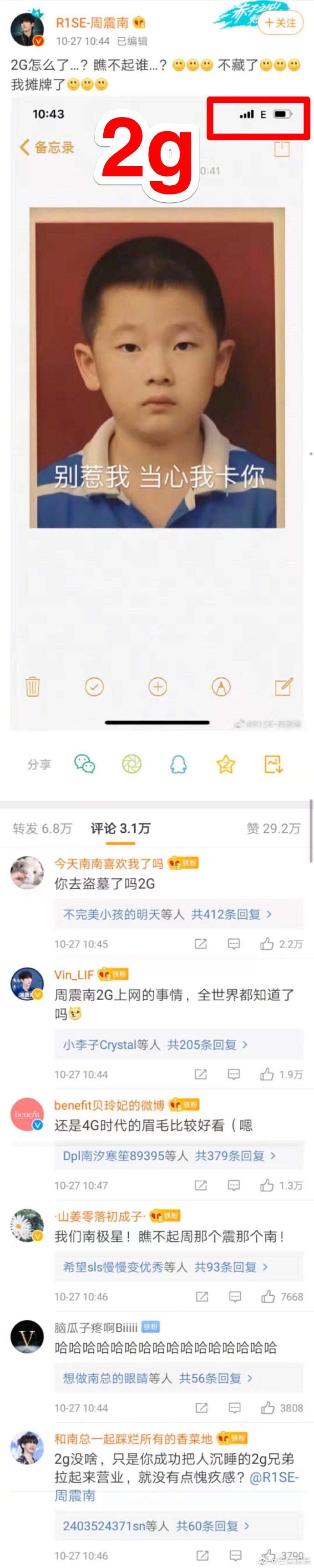Follow R1SE-周震南 with the +关注 button

(280, 23)
